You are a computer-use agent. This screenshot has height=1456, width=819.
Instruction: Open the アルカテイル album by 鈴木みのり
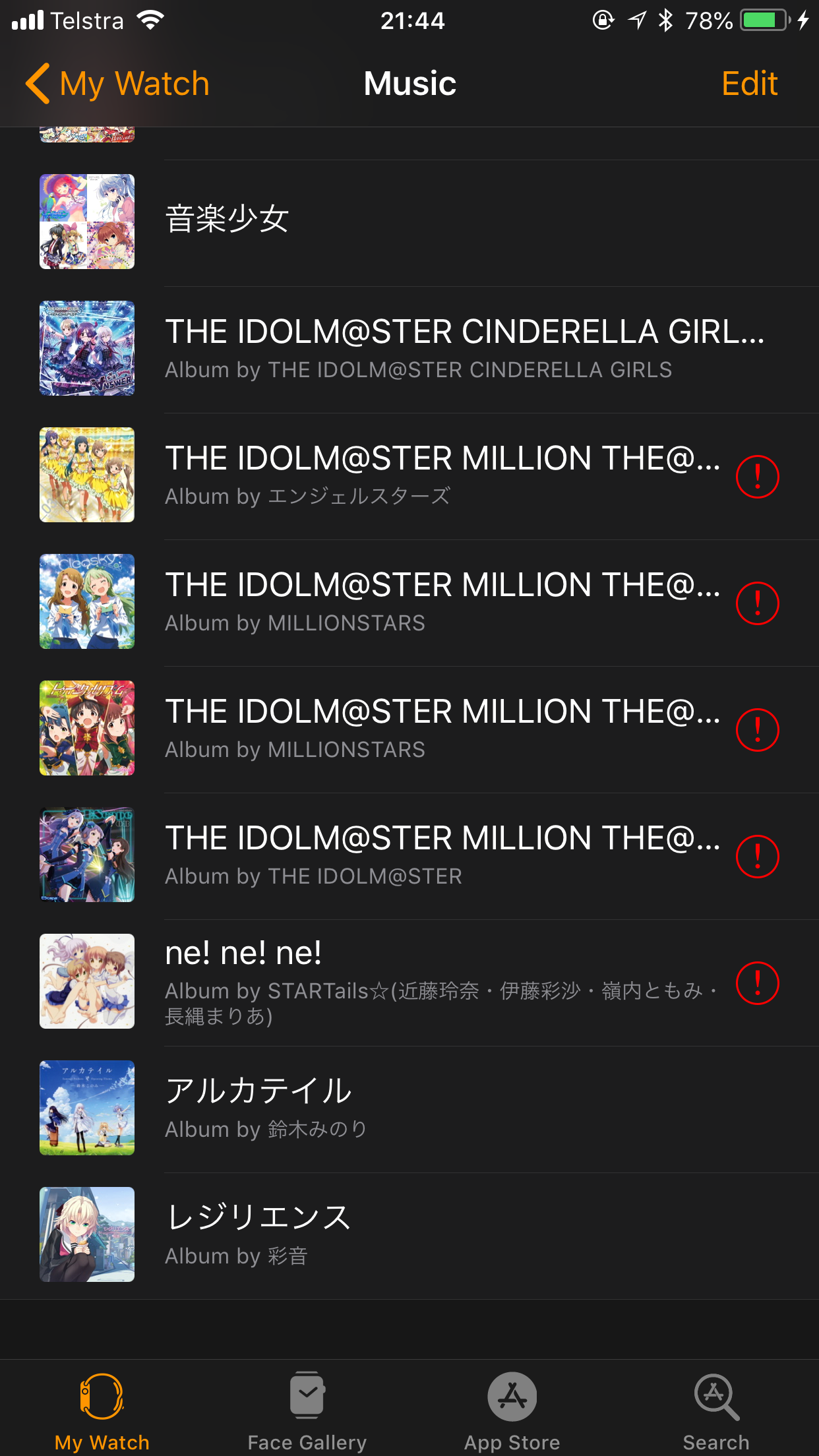[x=409, y=1108]
